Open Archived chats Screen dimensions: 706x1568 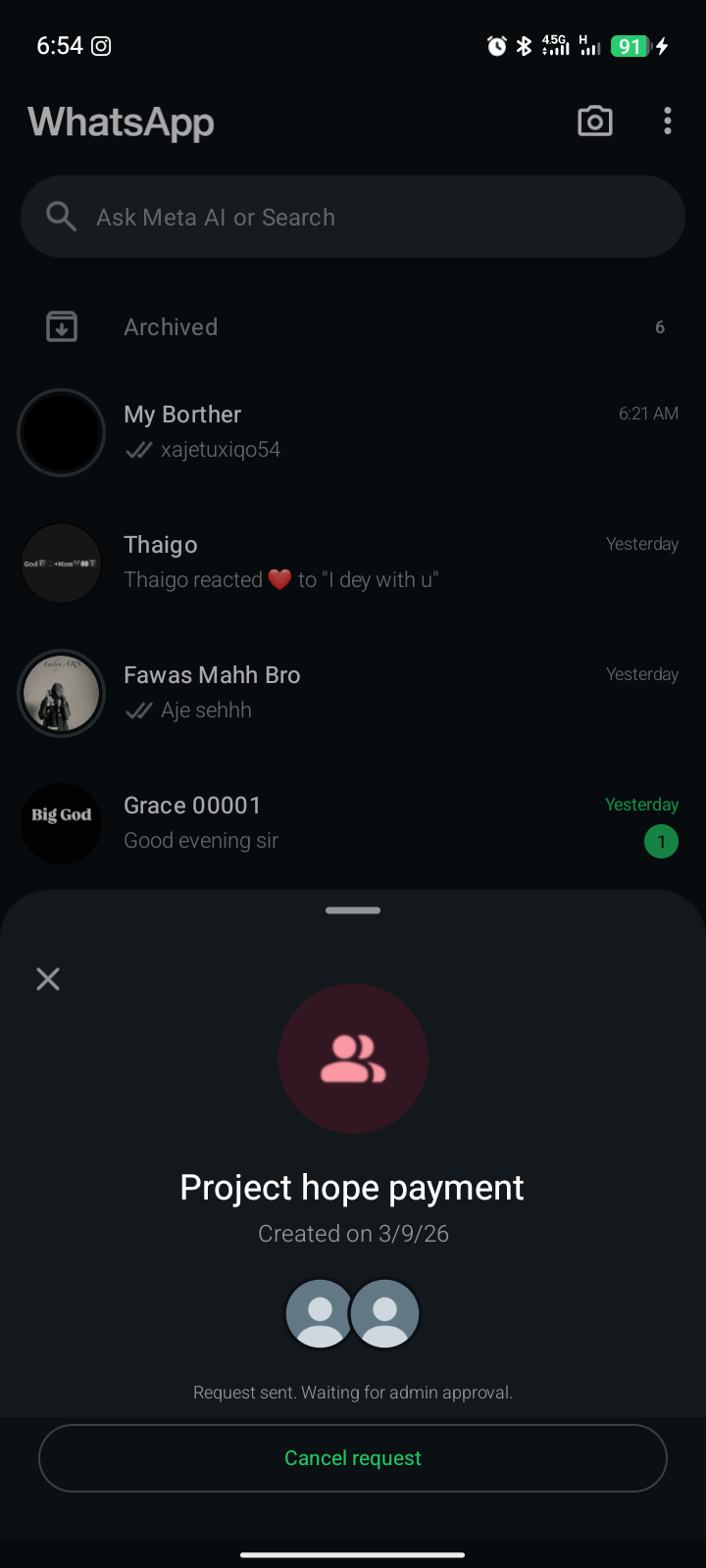(x=353, y=327)
